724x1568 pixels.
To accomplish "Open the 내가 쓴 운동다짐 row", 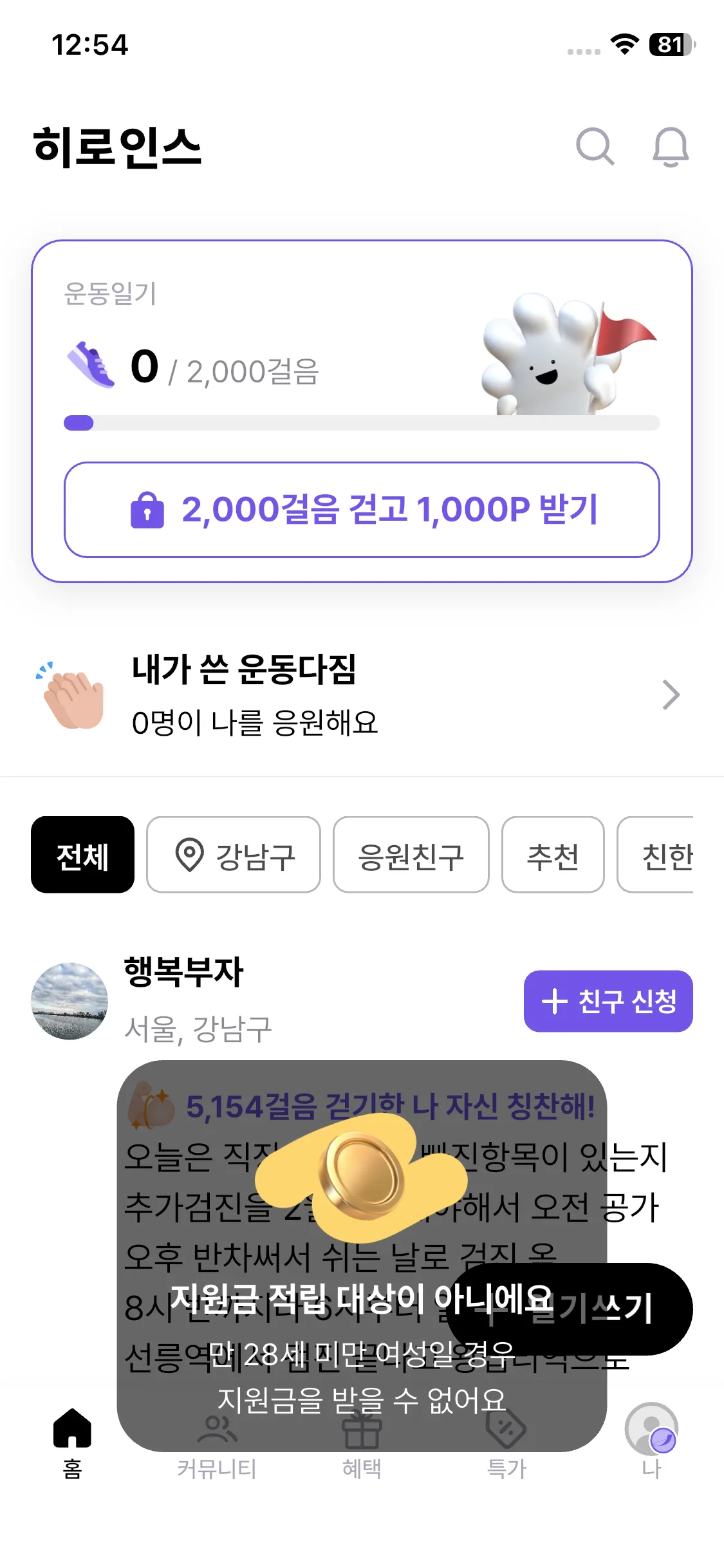I will point(360,695).
